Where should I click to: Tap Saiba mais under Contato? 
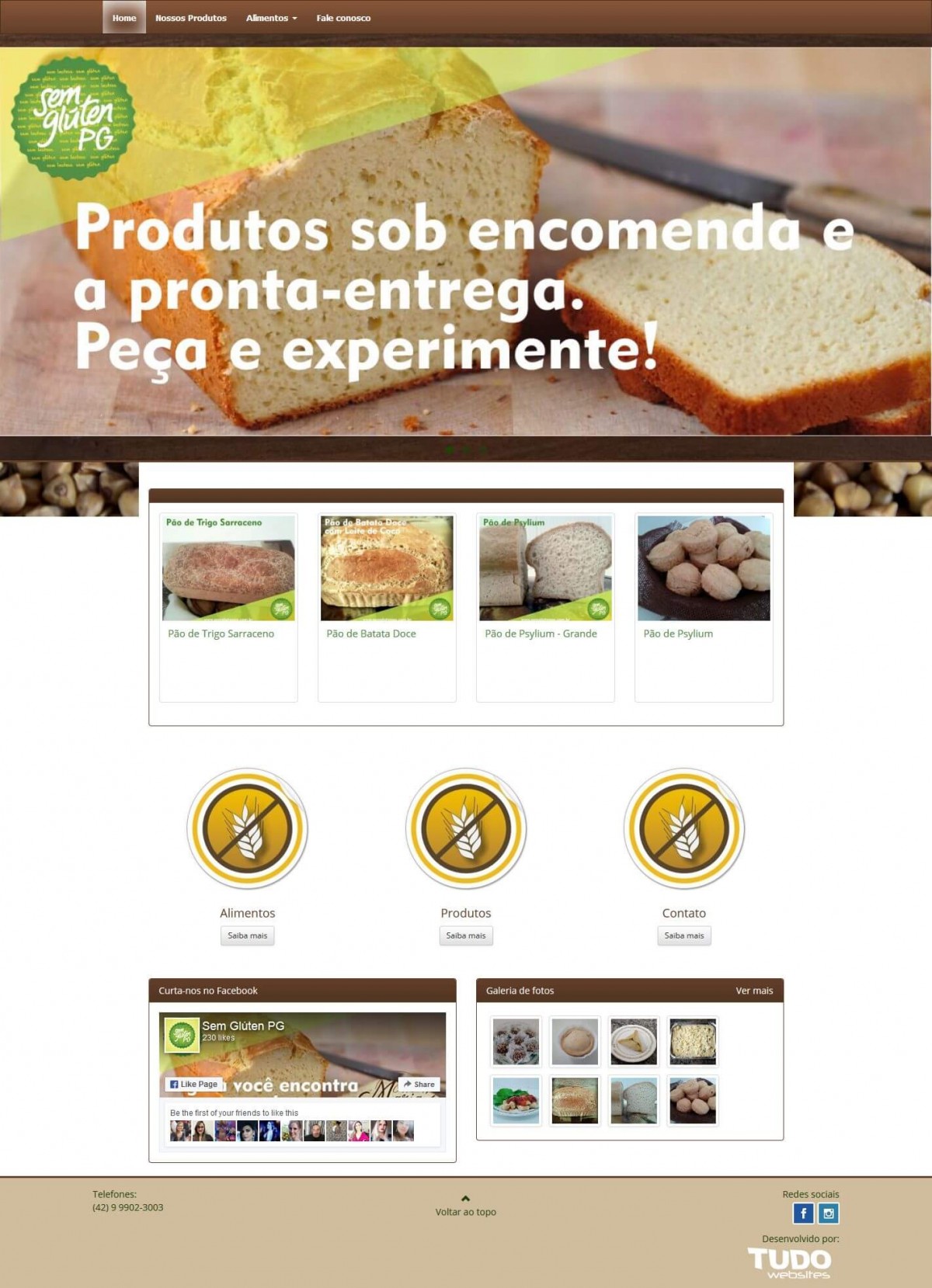683,936
